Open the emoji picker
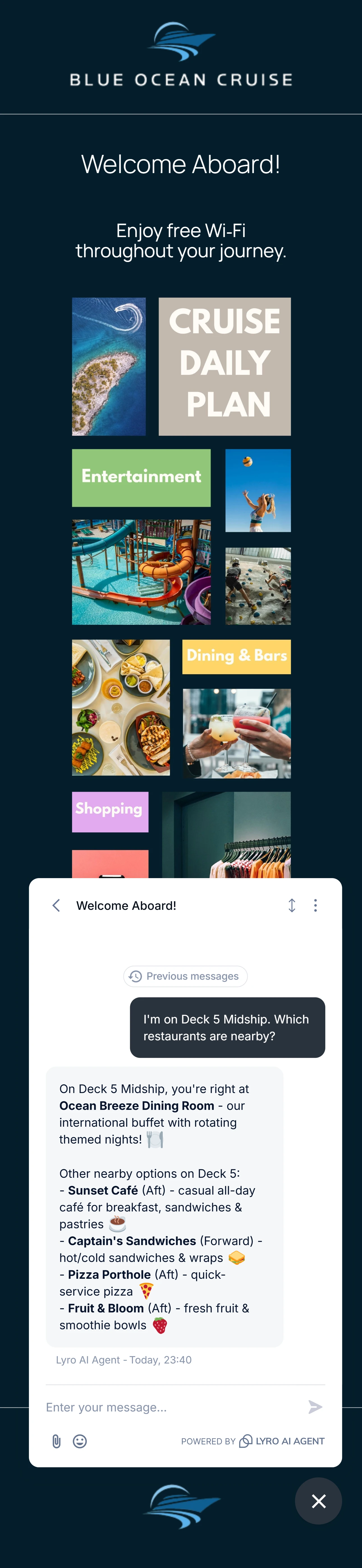Image resolution: width=362 pixels, height=1568 pixels. [80, 1441]
